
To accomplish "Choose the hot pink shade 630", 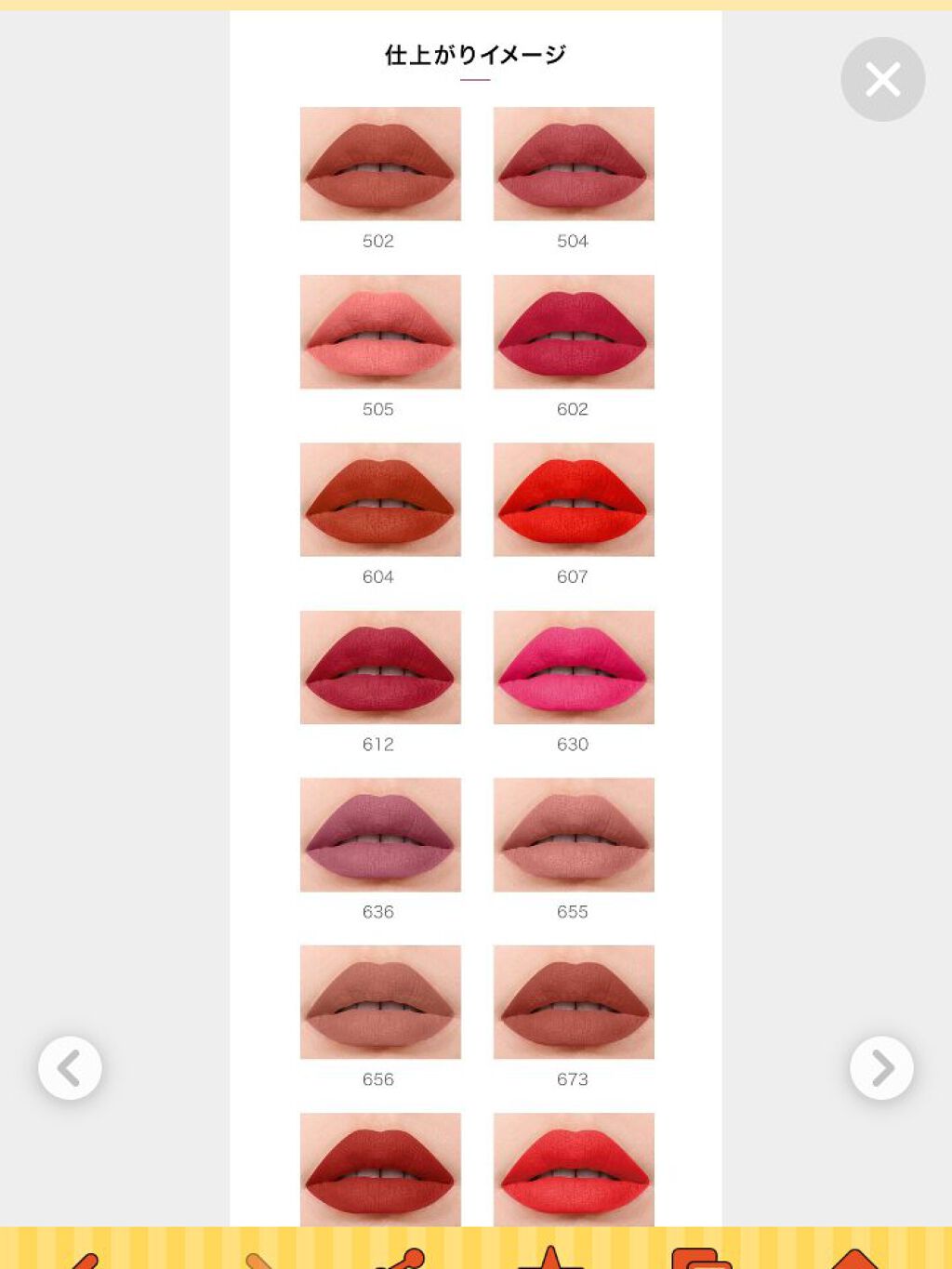I will [574, 667].
